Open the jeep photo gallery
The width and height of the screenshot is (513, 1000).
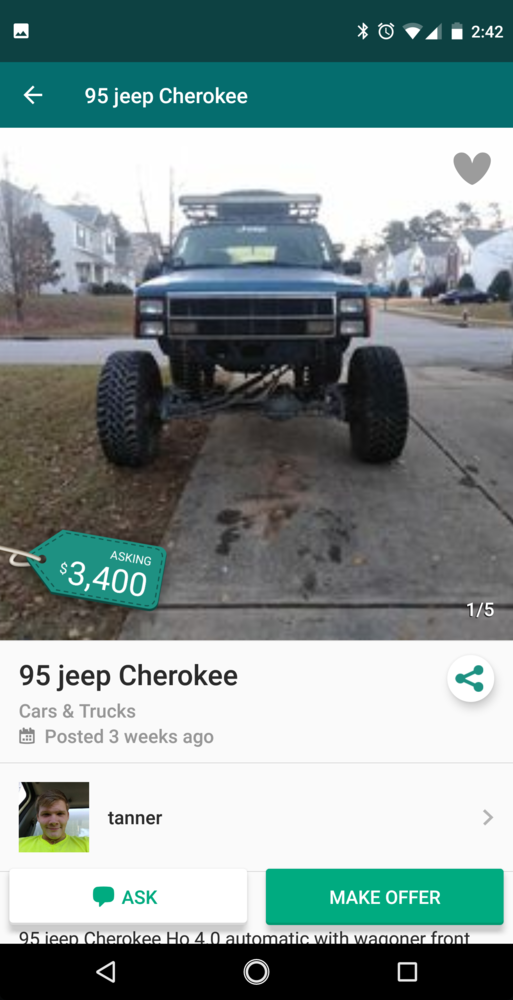[x=256, y=384]
